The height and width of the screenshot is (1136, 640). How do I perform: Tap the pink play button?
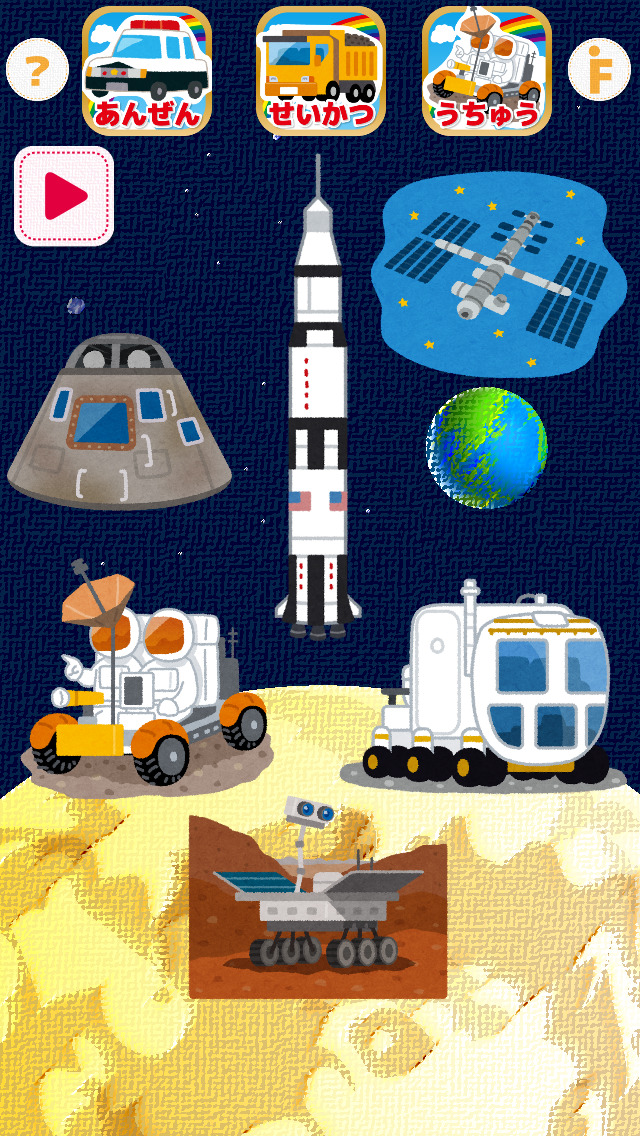tap(64, 196)
